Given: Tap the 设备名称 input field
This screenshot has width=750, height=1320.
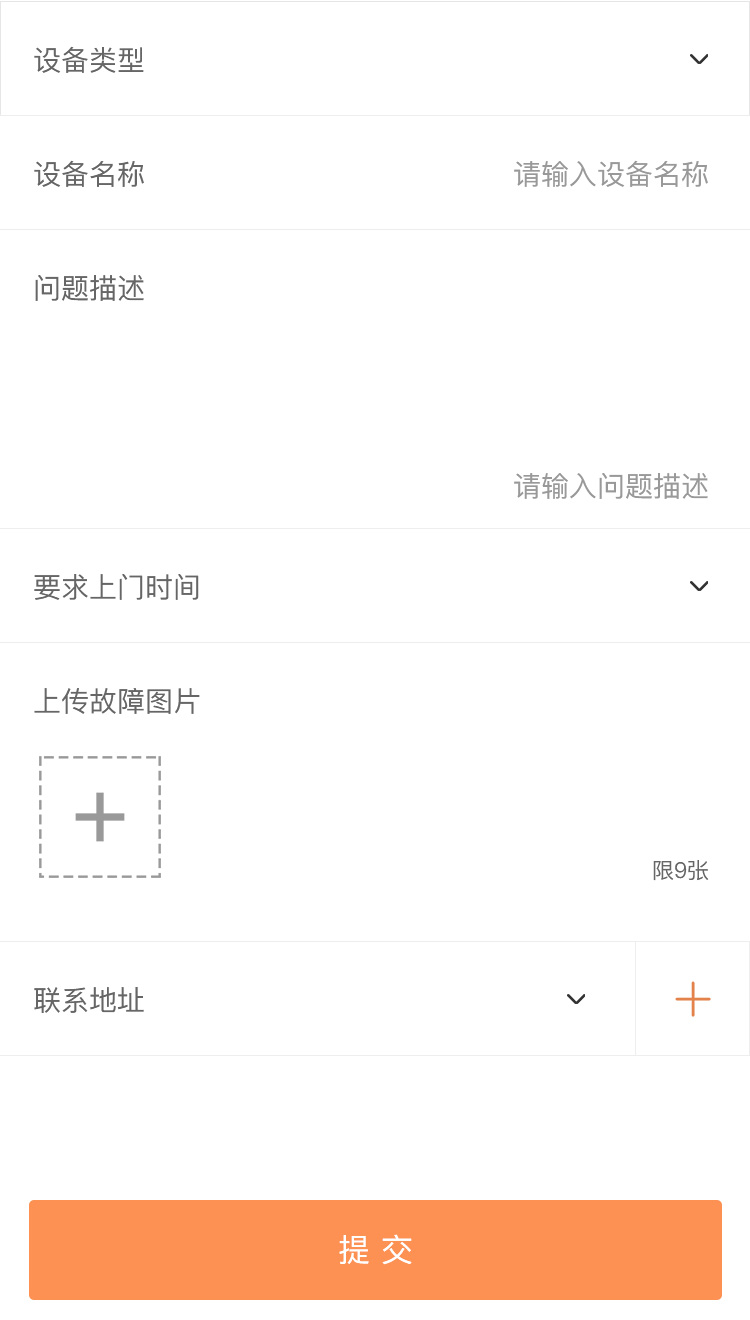Looking at the screenshot, I should point(610,174).
